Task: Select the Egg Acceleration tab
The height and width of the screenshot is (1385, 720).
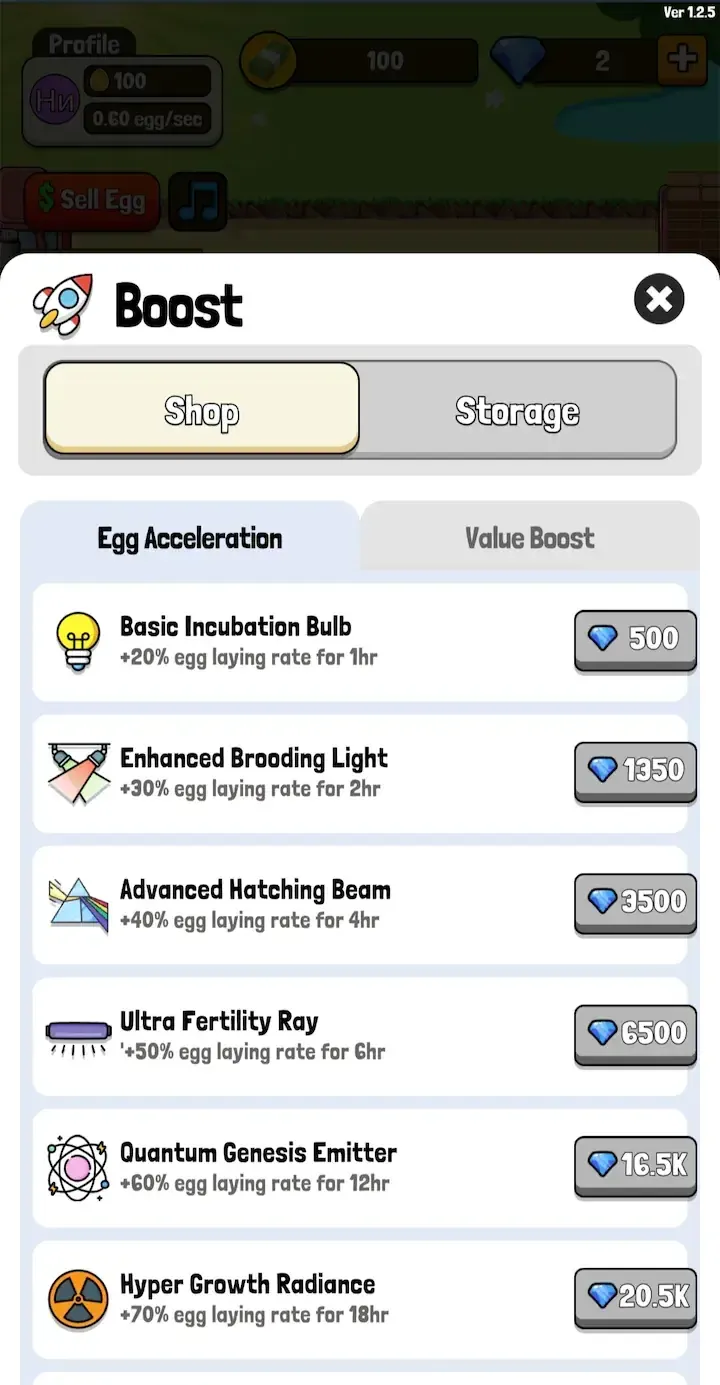Action: [189, 538]
